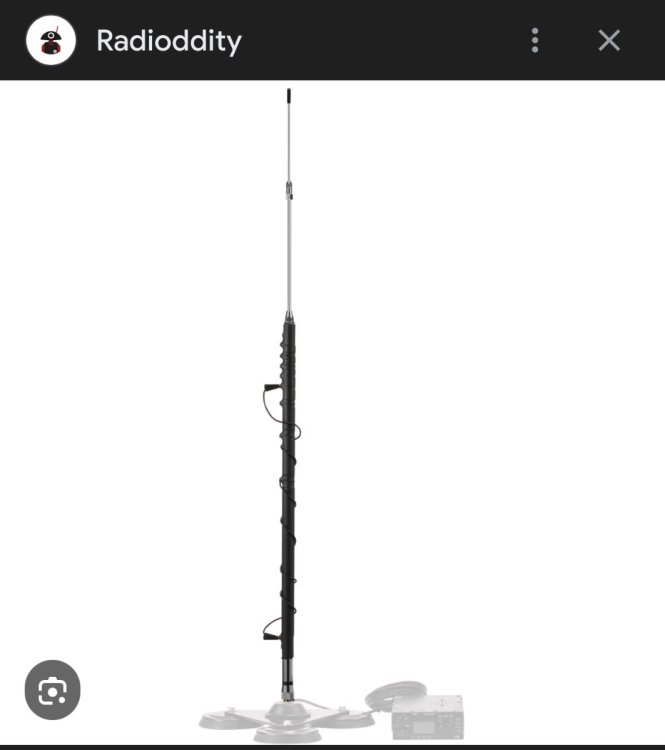Search this image with Google Lens
Screen dimensions: 665x750
pyautogui.click(x=52, y=690)
